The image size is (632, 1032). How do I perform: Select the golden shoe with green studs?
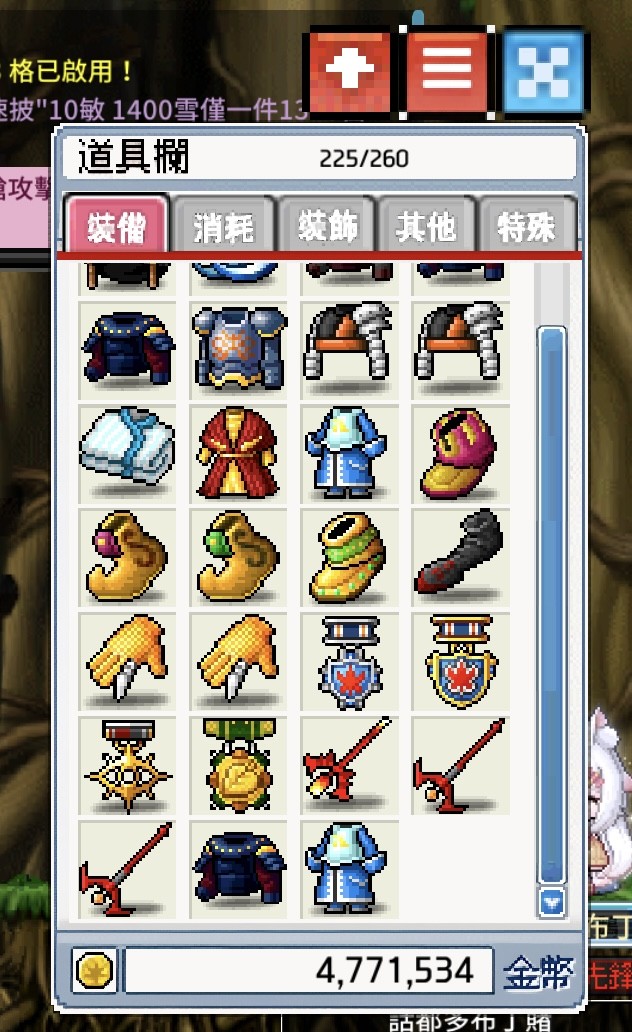pyautogui.click(x=350, y=557)
